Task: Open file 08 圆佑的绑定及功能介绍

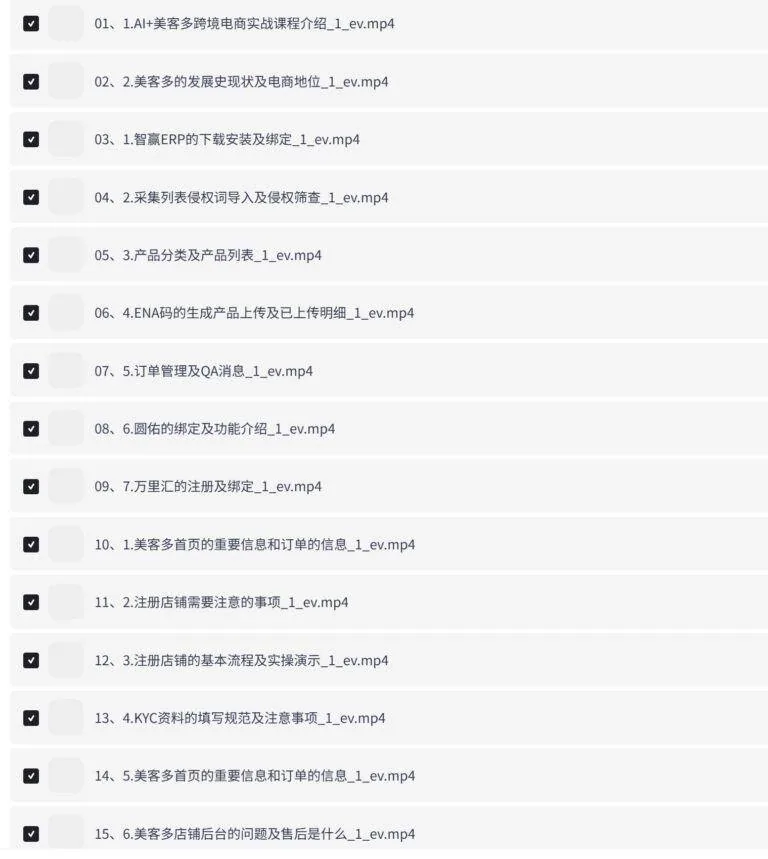Action: click(215, 428)
